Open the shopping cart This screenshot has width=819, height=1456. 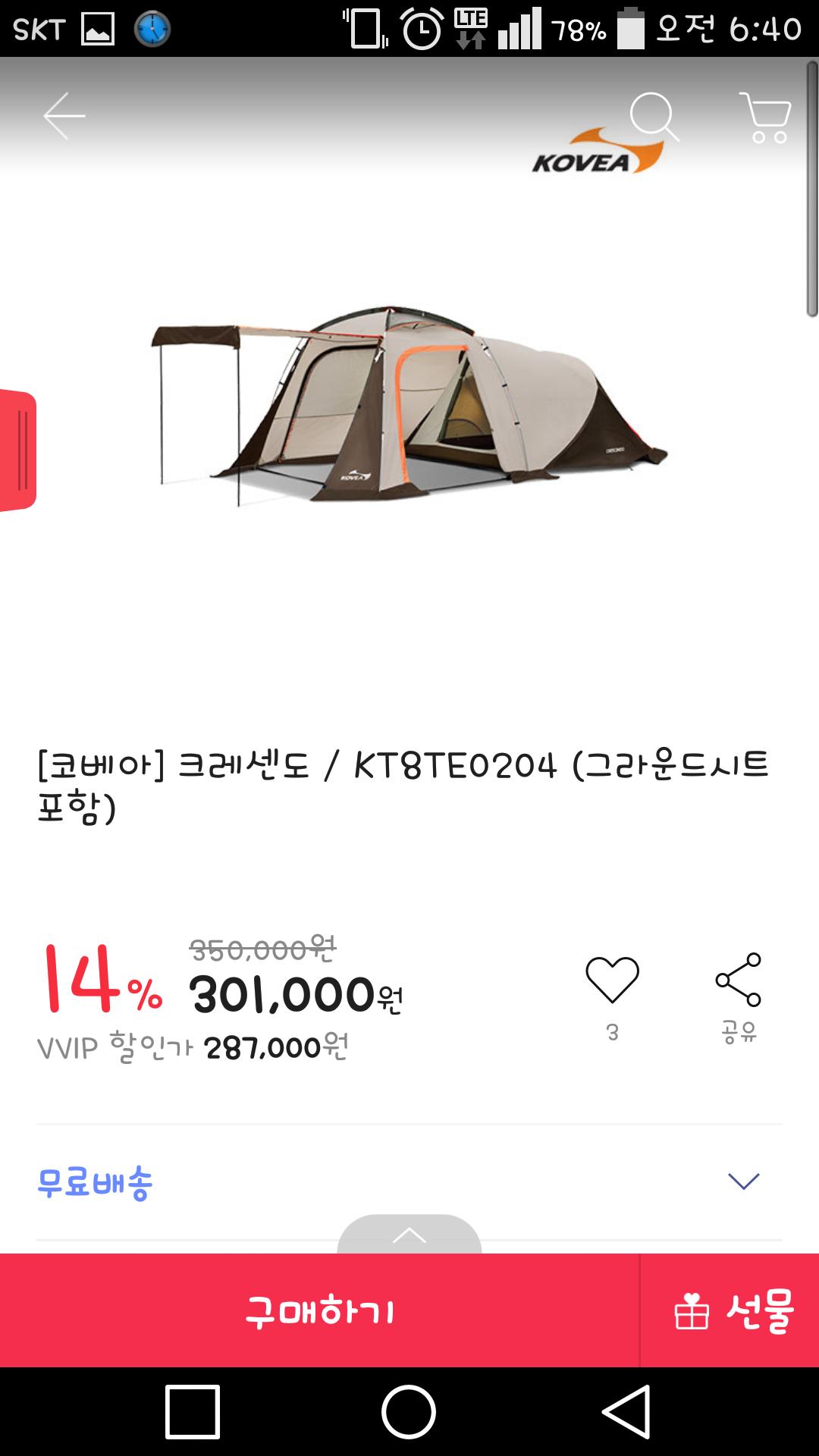click(x=767, y=118)
